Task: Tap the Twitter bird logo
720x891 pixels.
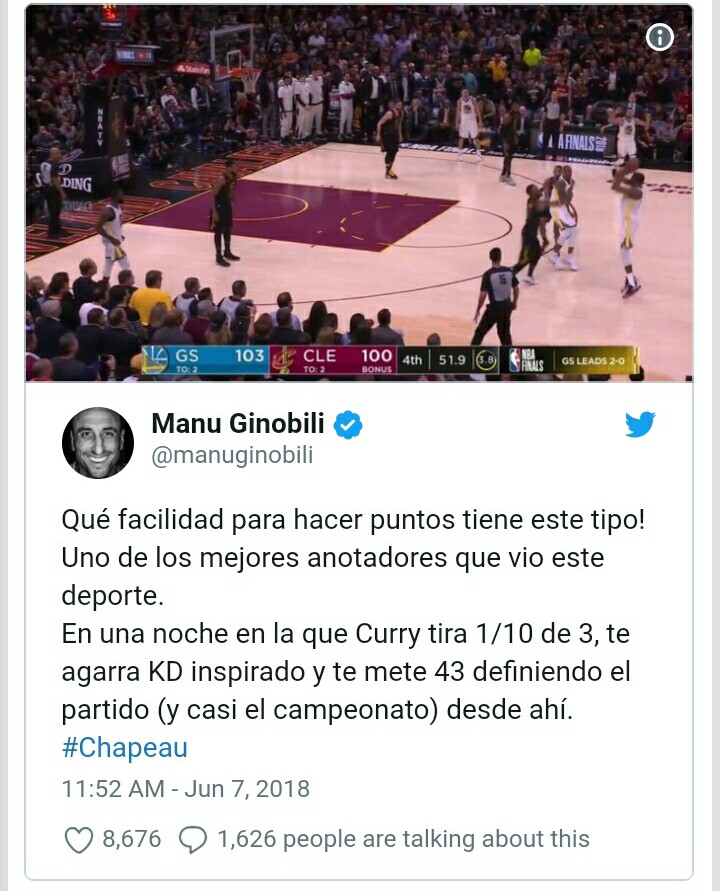Action: [x=640, y=425]
